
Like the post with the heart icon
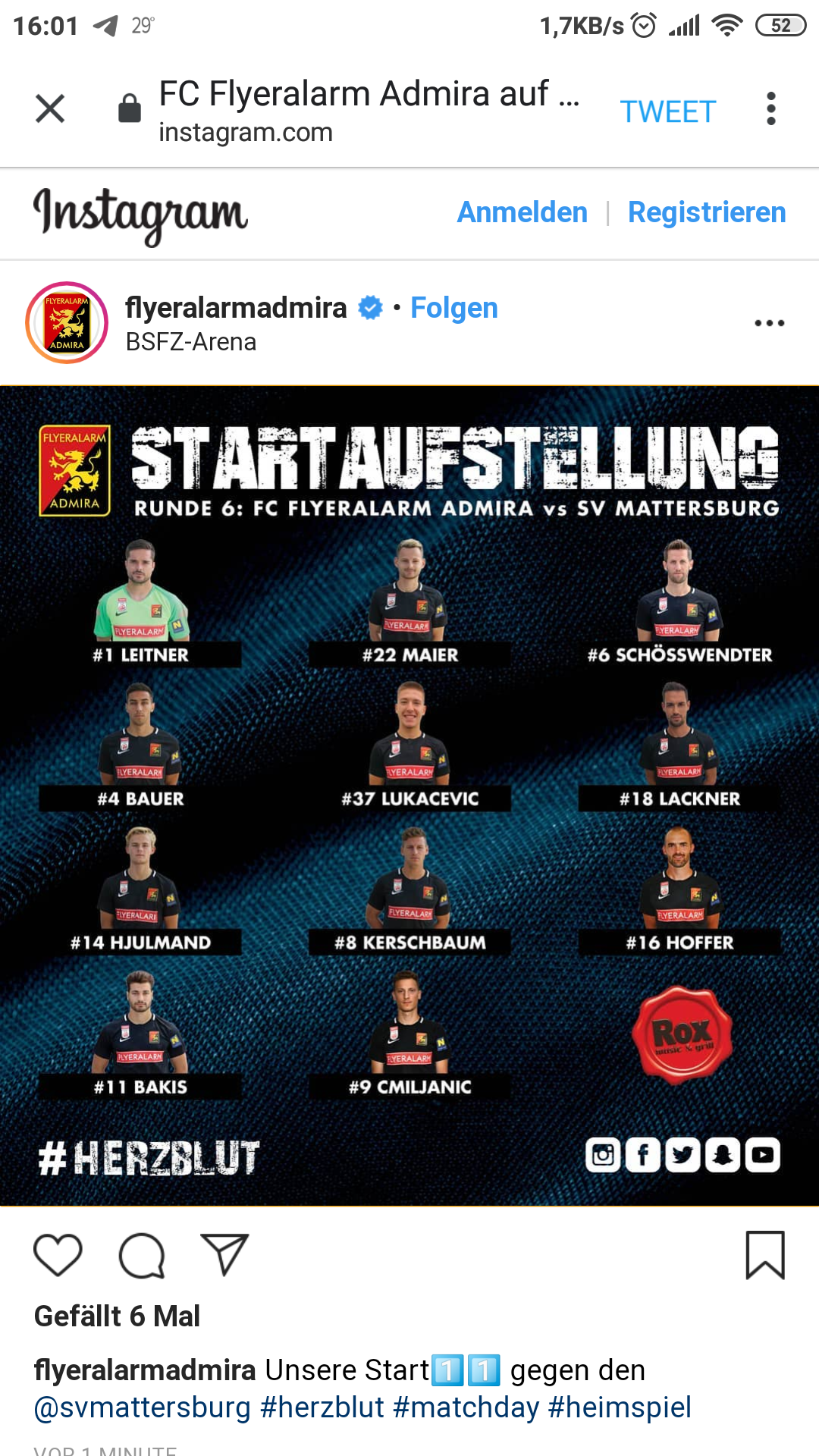58,1255
